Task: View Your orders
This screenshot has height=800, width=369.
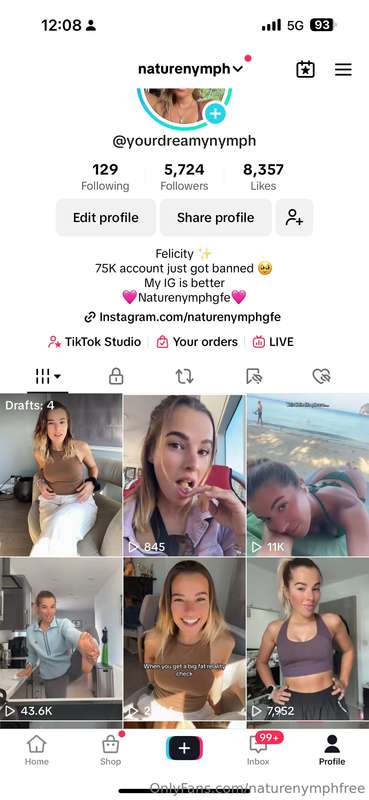Action: pyautogui.click(x=197, y=342)
